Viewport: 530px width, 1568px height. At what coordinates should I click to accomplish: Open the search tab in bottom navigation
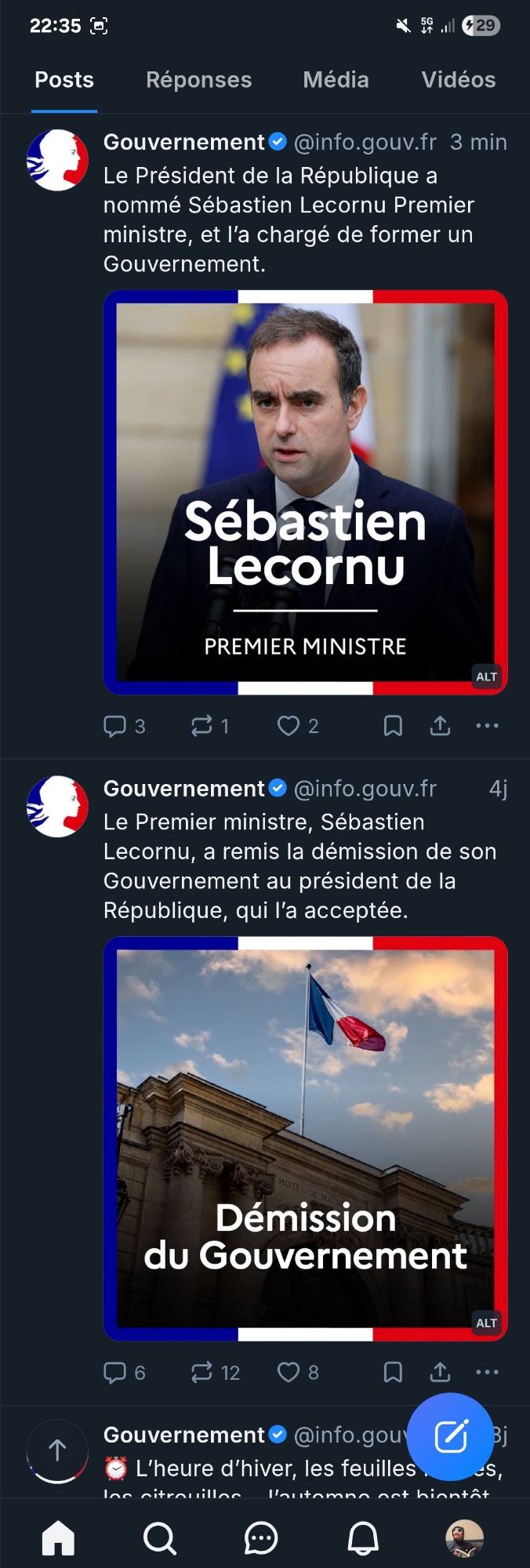tap(160, 1538)
